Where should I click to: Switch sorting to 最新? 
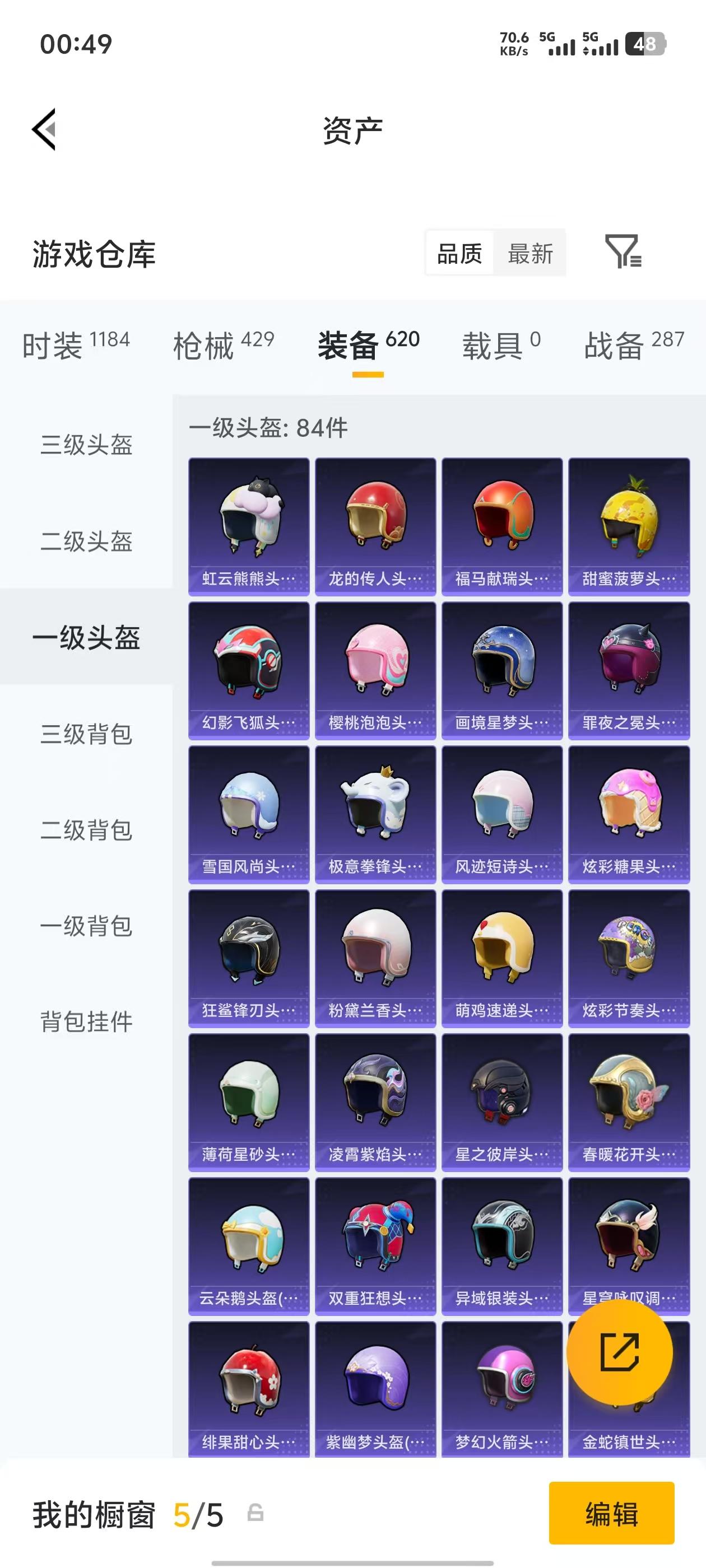(x=529, y=254)
